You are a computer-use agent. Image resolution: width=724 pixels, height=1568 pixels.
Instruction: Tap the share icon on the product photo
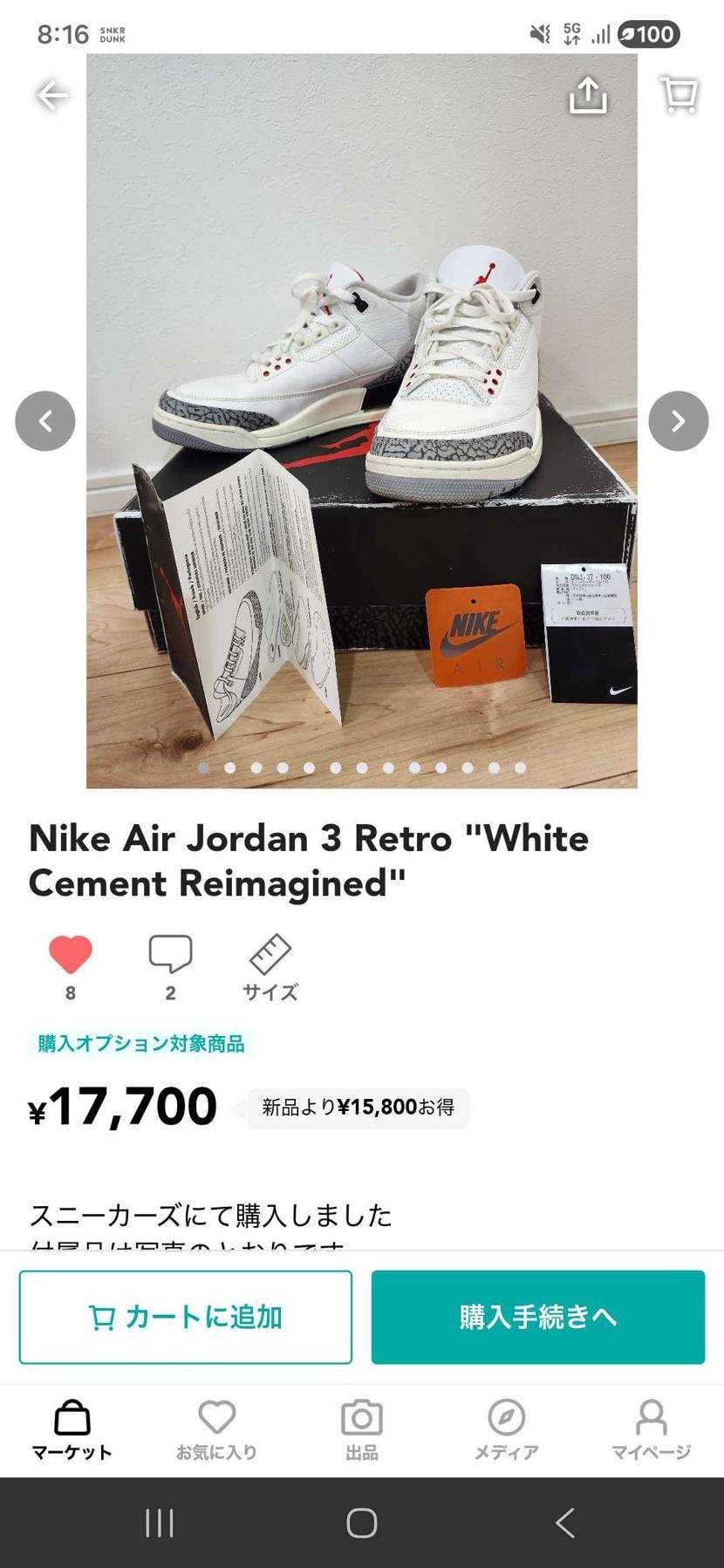589,96
